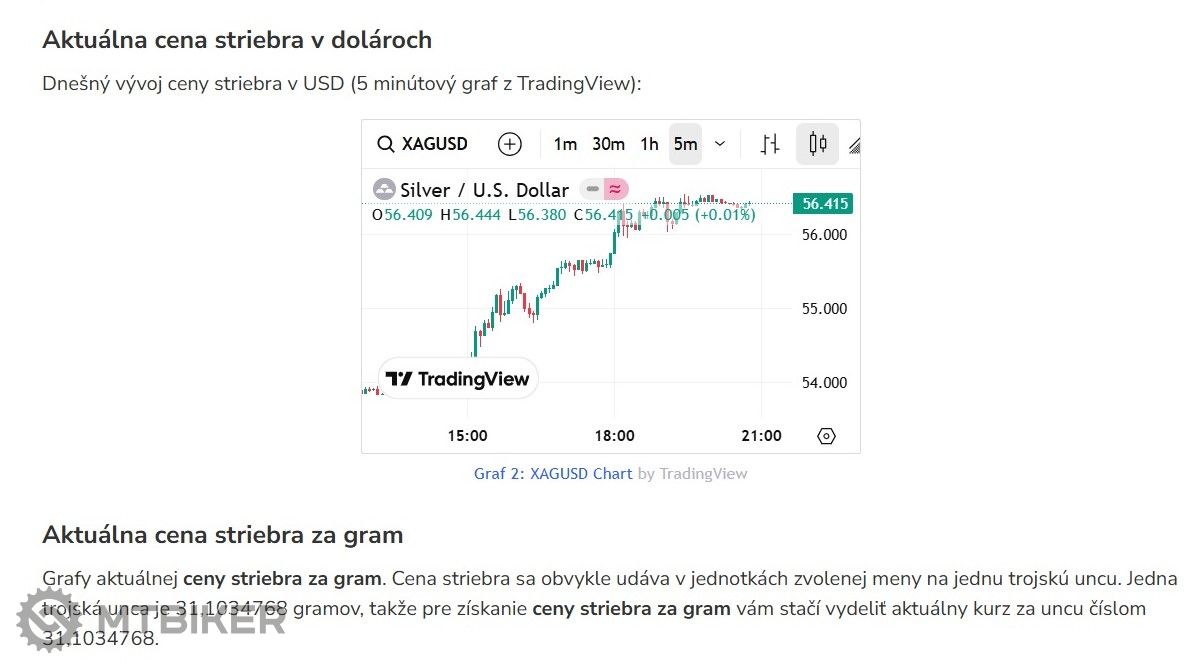1186x666 pixels.
Task: Tap the 5m interval button
Action: tap(685, 144)
